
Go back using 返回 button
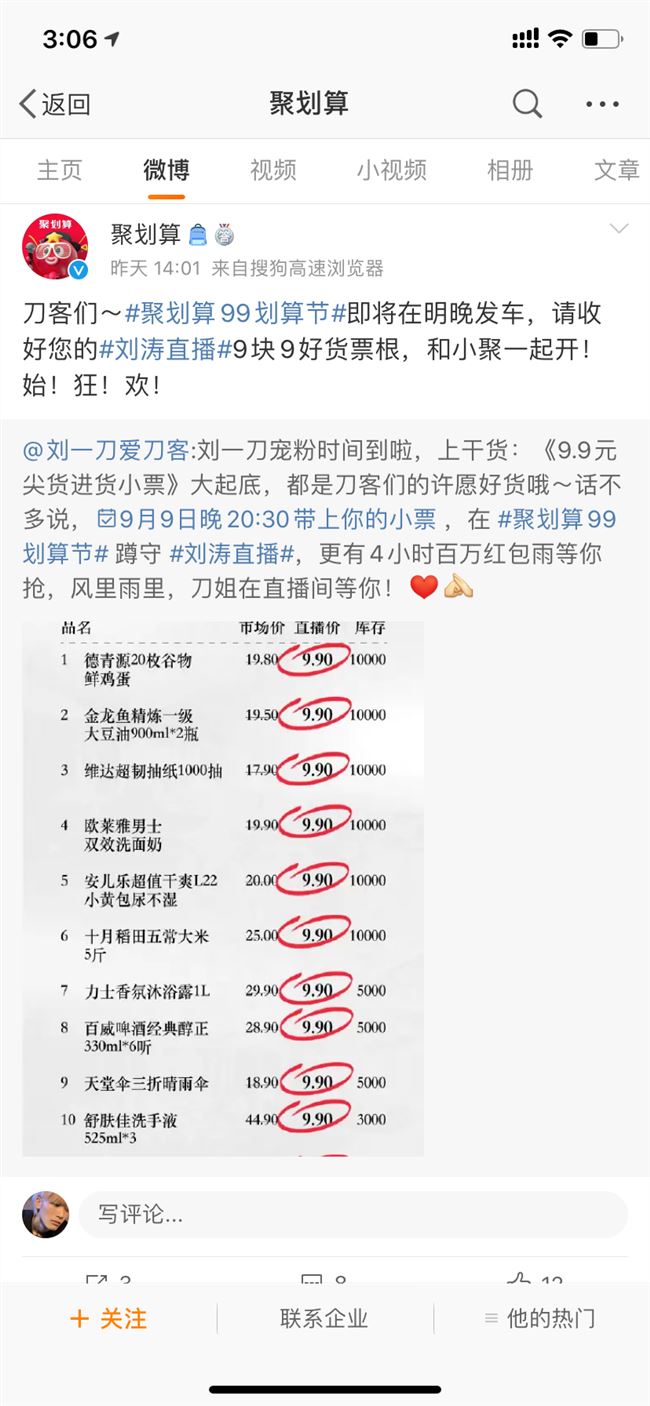click(x=55, y=104)
